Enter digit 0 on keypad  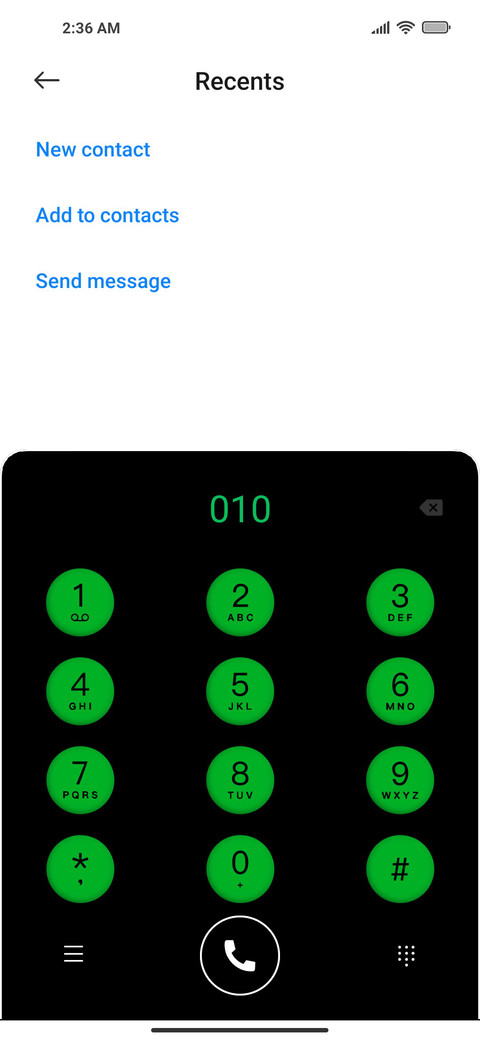click(x=240, y=869)
